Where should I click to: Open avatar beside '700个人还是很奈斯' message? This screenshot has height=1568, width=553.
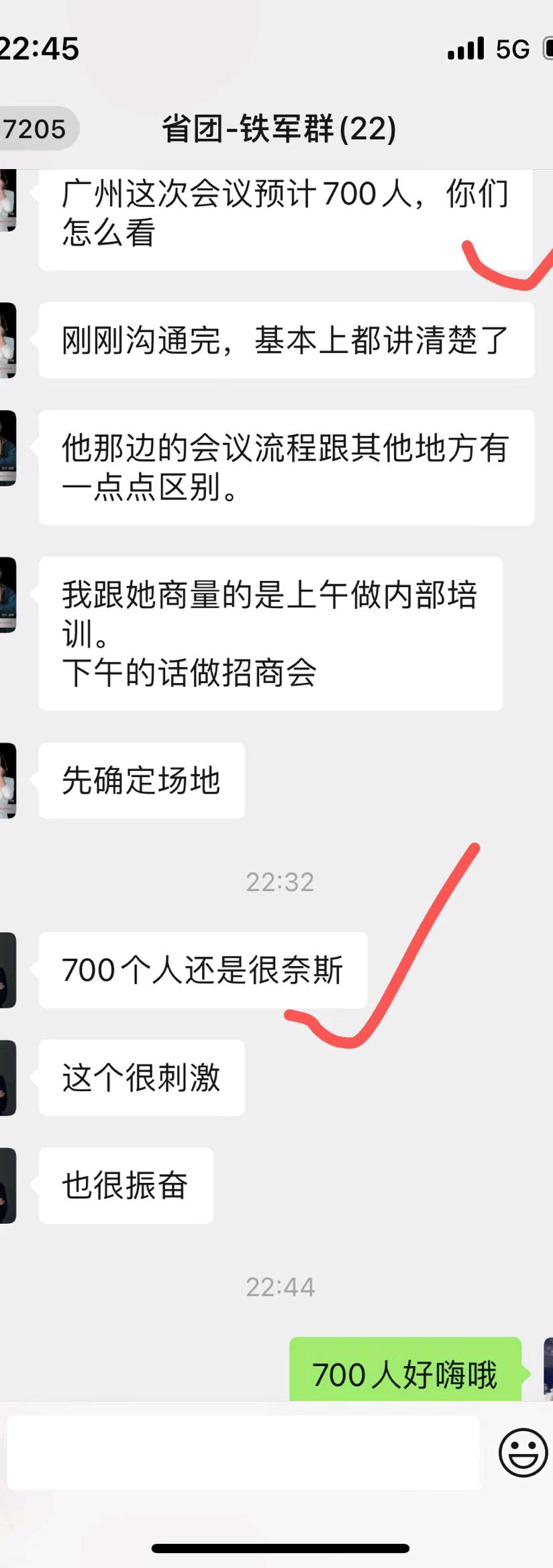point(7,970)
